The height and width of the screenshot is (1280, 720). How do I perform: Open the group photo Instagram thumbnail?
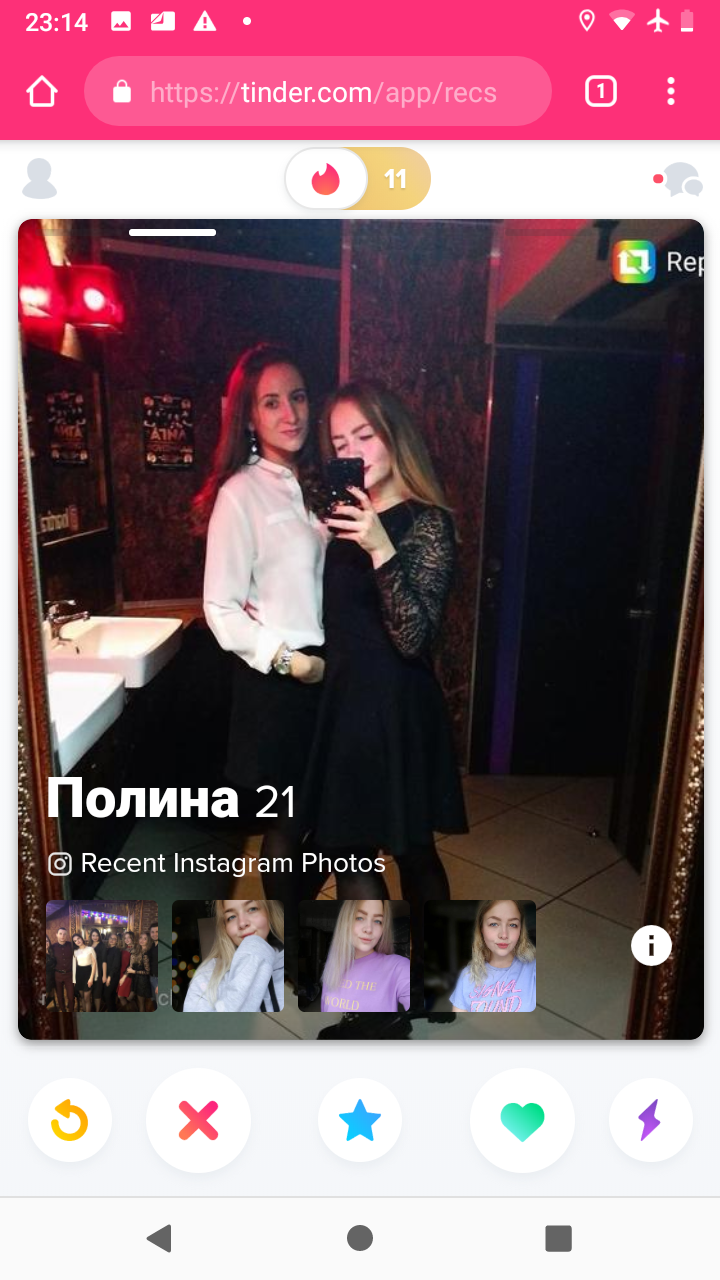pyautogui.click(x=102, y=956)
